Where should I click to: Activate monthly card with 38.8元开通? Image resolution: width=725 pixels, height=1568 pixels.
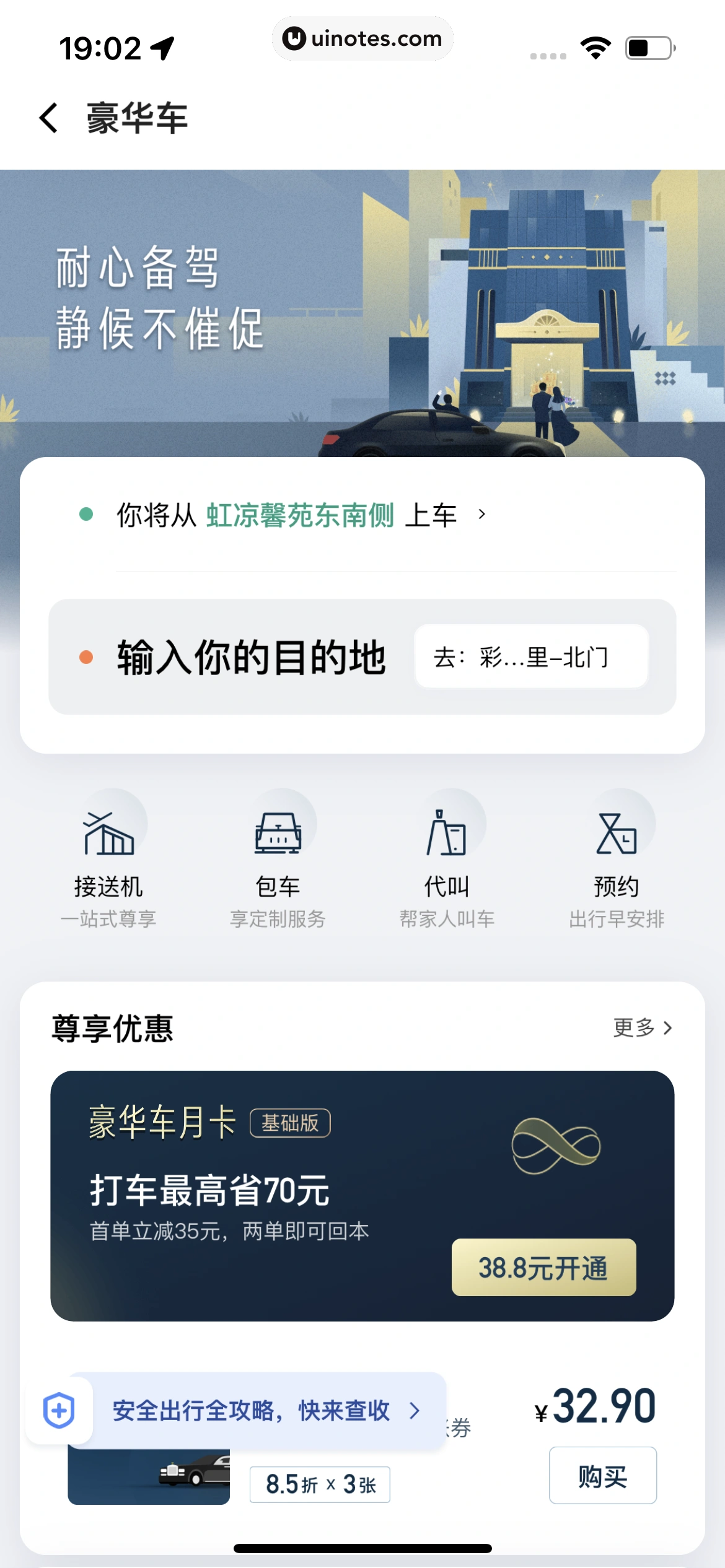point(543,1268)
